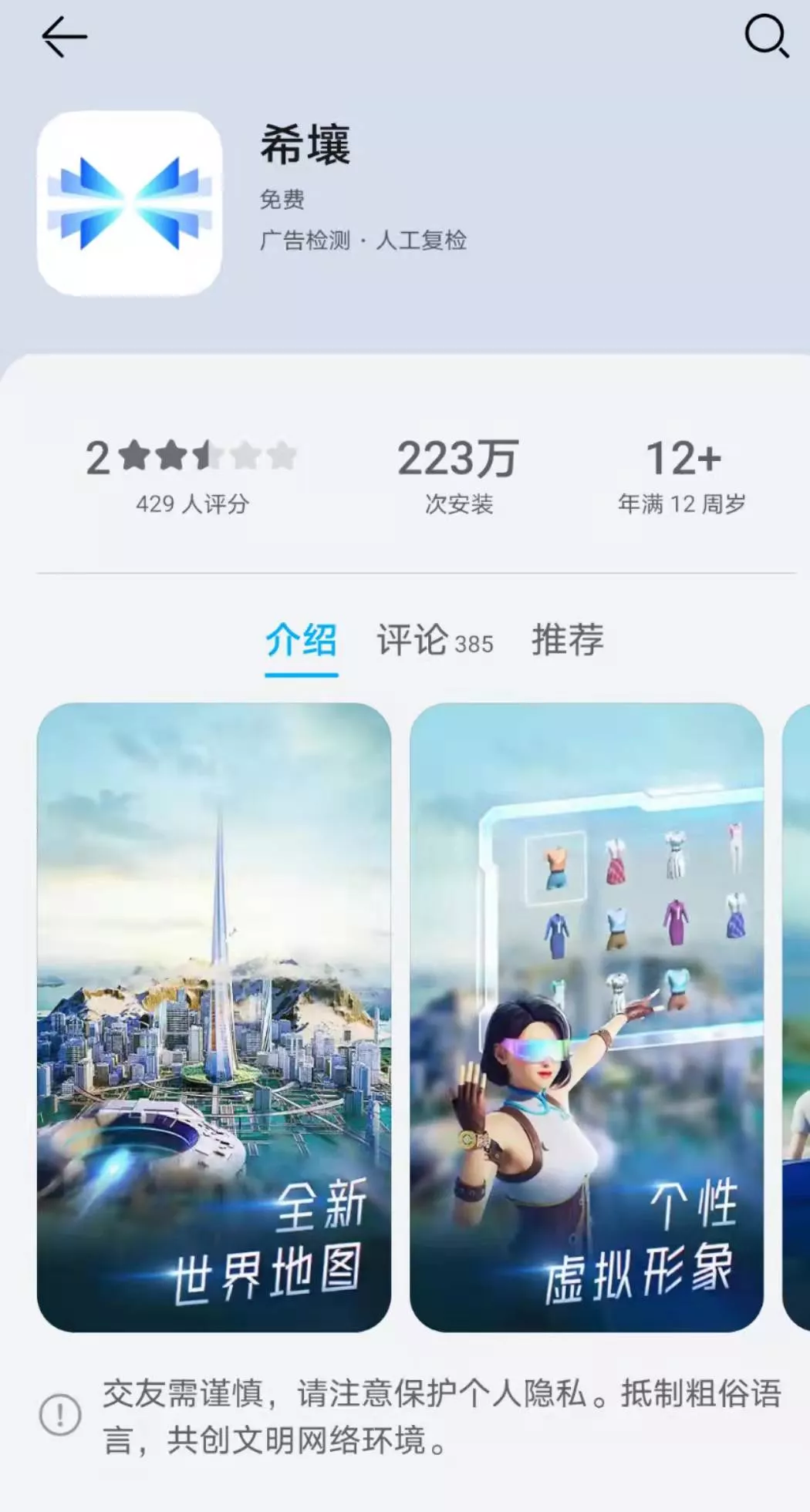Switch to the 评论 tab
Image resolution: width=810 pixels, height=1512 pixels.
(434, 641)
